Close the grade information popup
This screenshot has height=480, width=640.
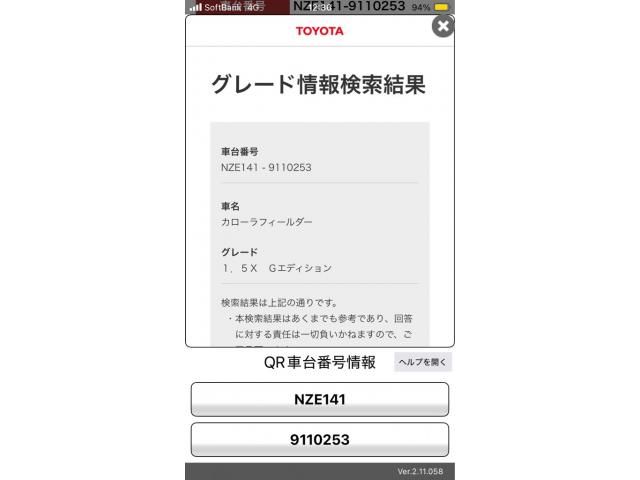(x=443, y=26)
